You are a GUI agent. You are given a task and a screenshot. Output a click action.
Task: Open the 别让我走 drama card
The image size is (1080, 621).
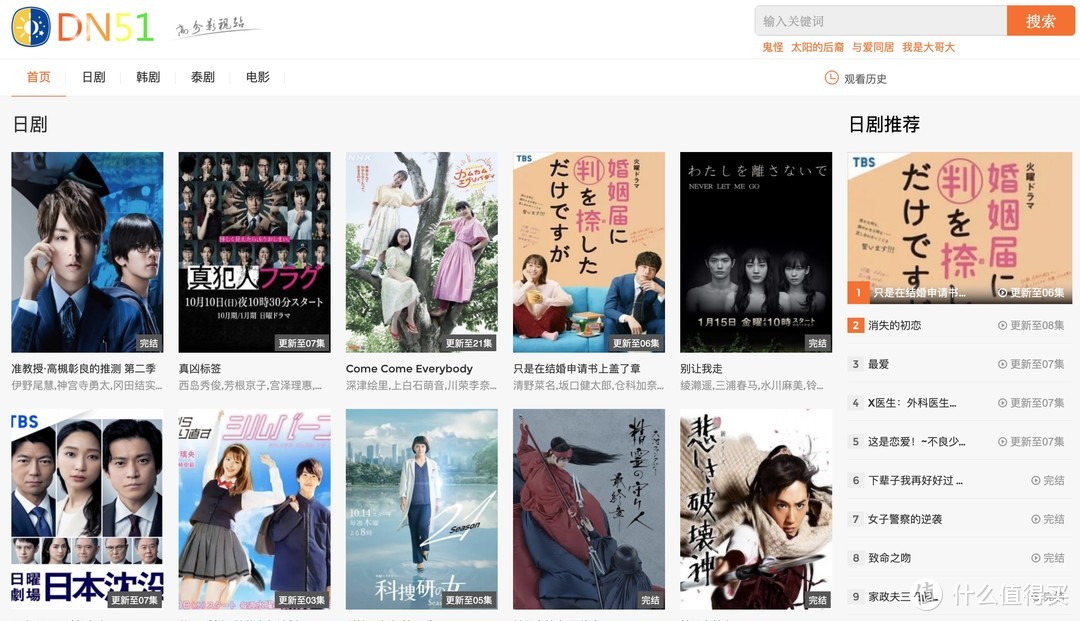(x=755, y=252)
